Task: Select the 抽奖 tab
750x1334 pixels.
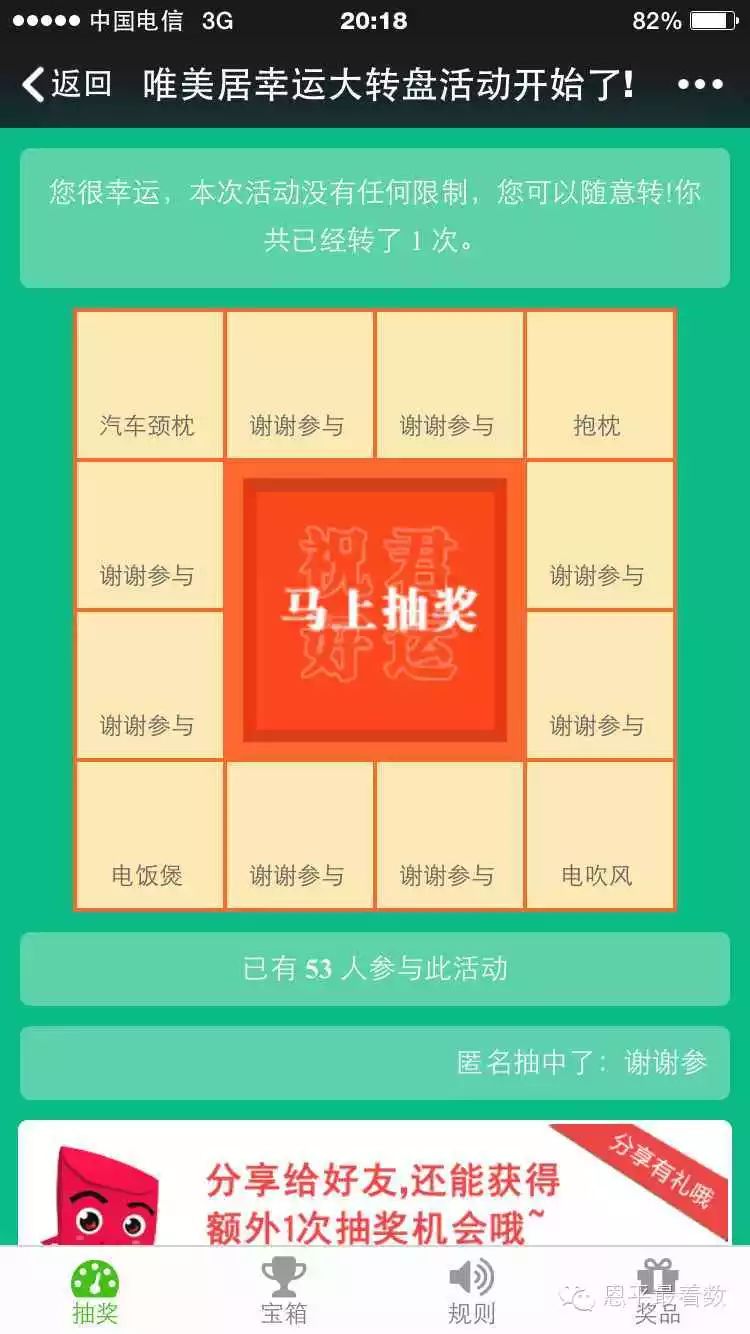Action: coord(95,1291)
